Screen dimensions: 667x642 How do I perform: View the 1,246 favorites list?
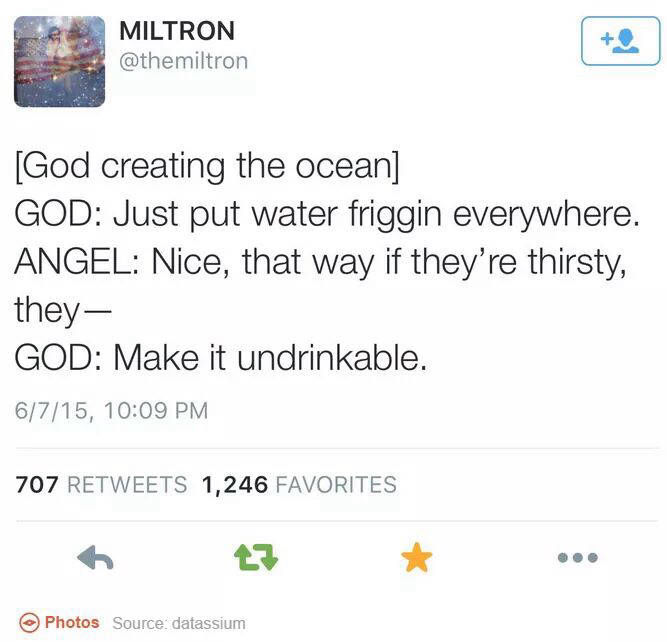click(299, 485)
